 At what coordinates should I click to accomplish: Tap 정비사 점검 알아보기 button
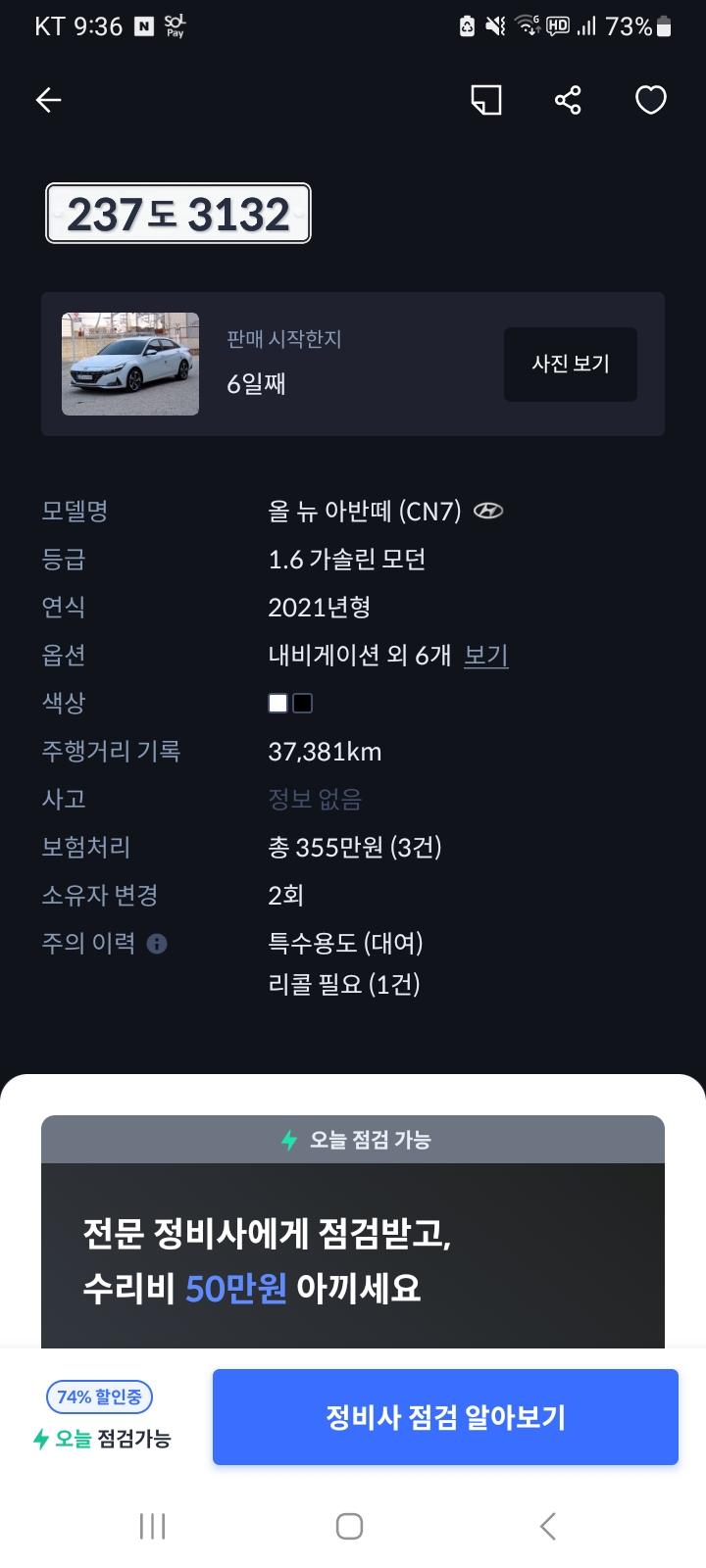point(445,1417)
